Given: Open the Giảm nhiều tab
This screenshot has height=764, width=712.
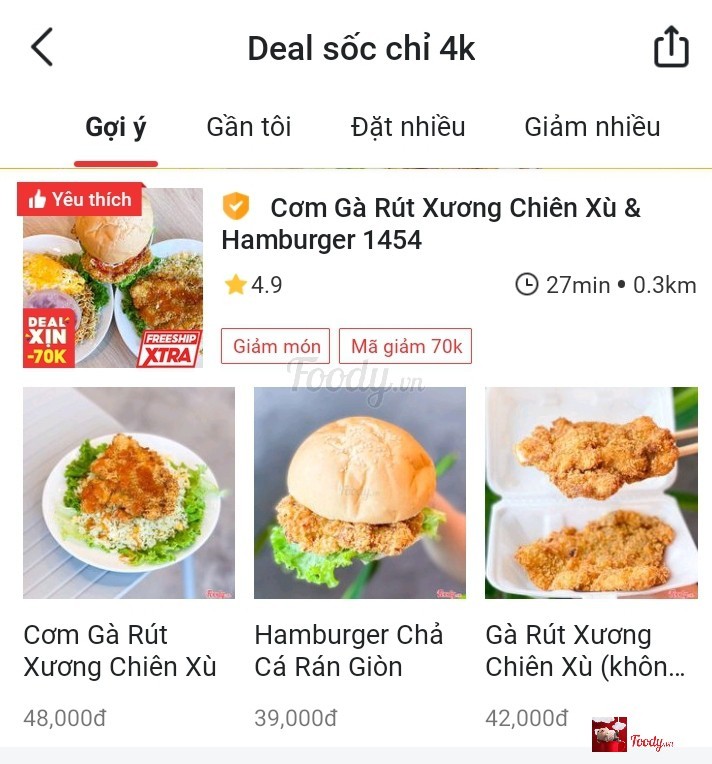Looking at the screenshot, I should point(592,127).
